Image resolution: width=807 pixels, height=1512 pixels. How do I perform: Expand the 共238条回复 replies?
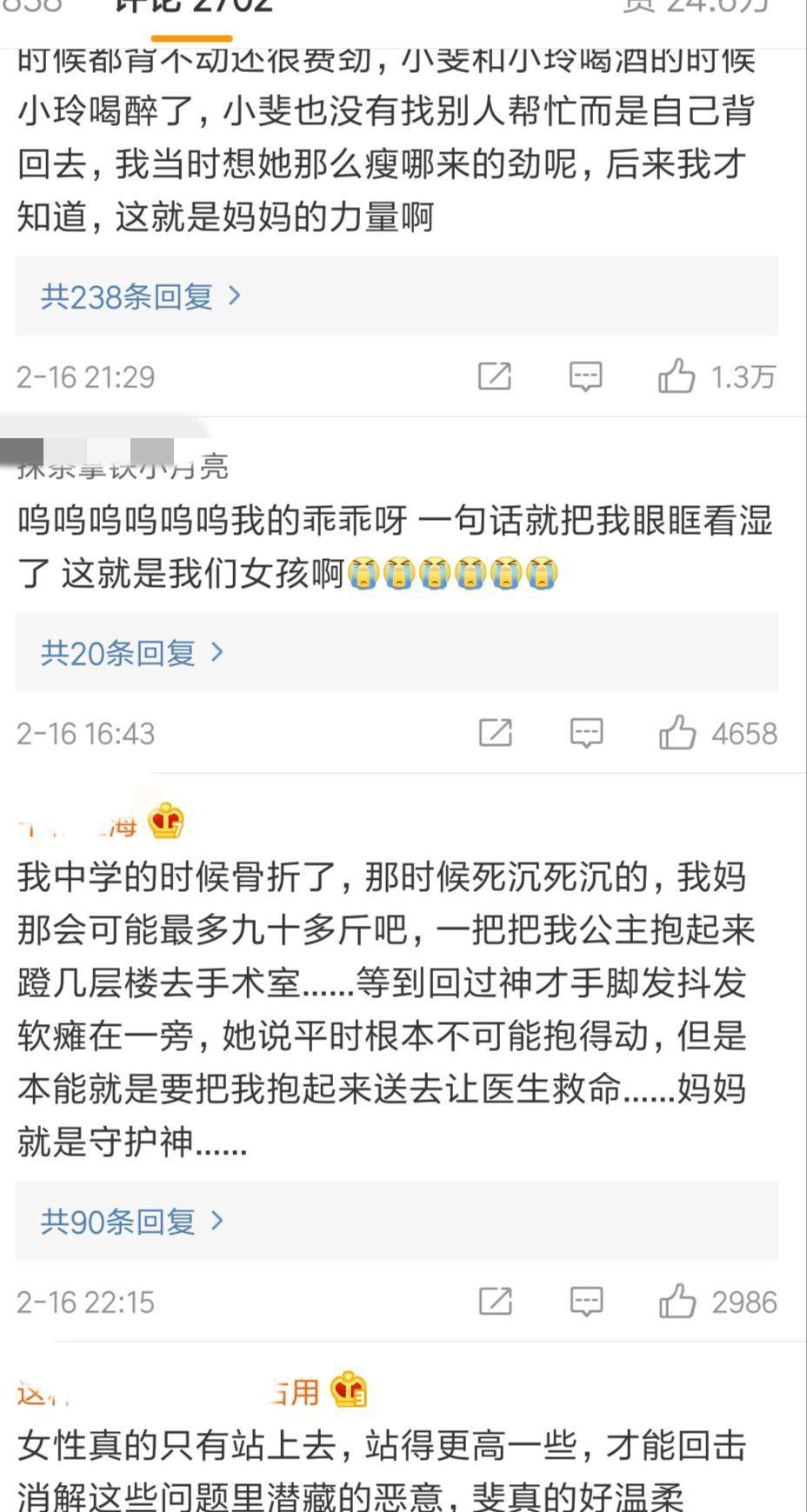pos(140,297)
